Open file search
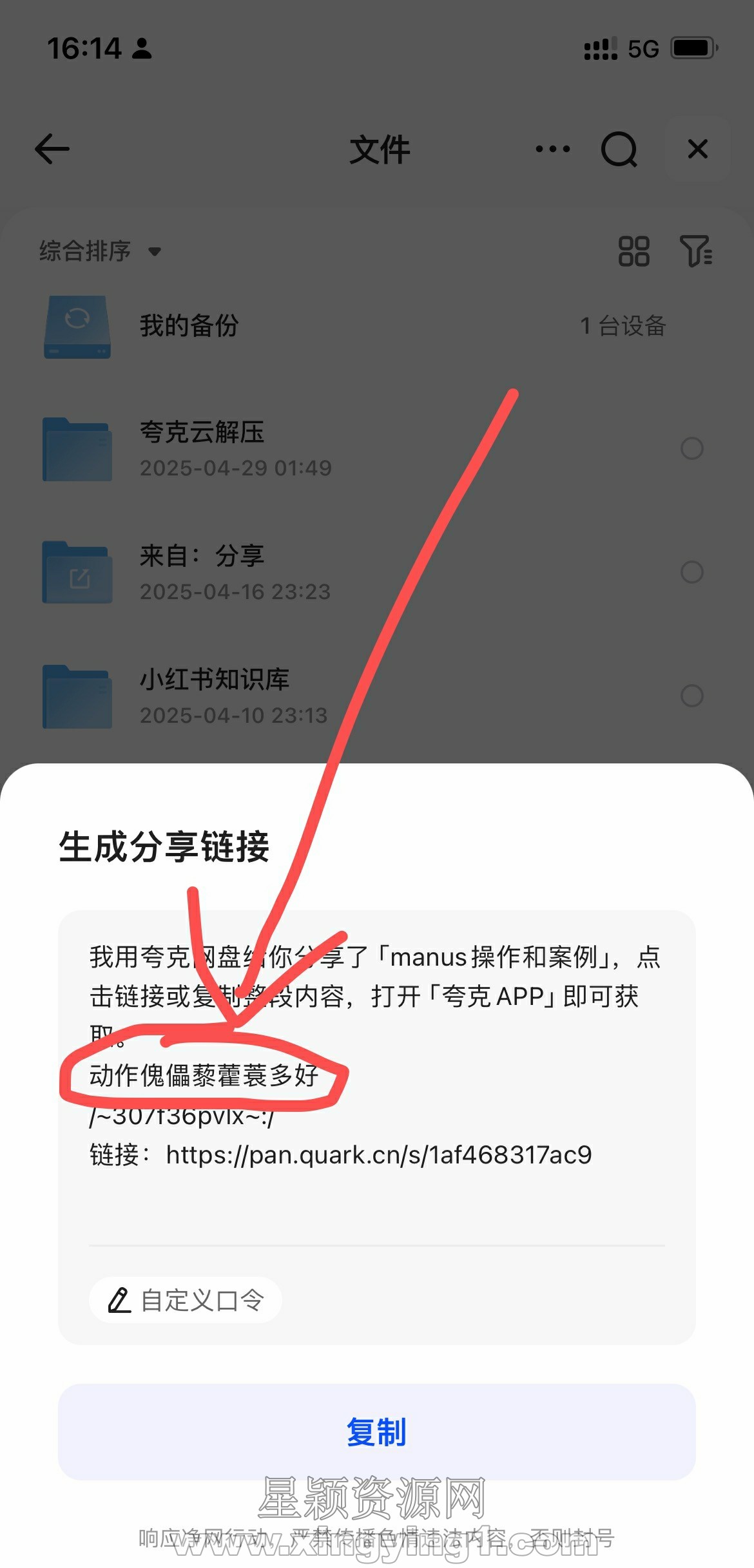This screenshot has width=754, height=1568. pyautogui.click(x=619, y=149)
